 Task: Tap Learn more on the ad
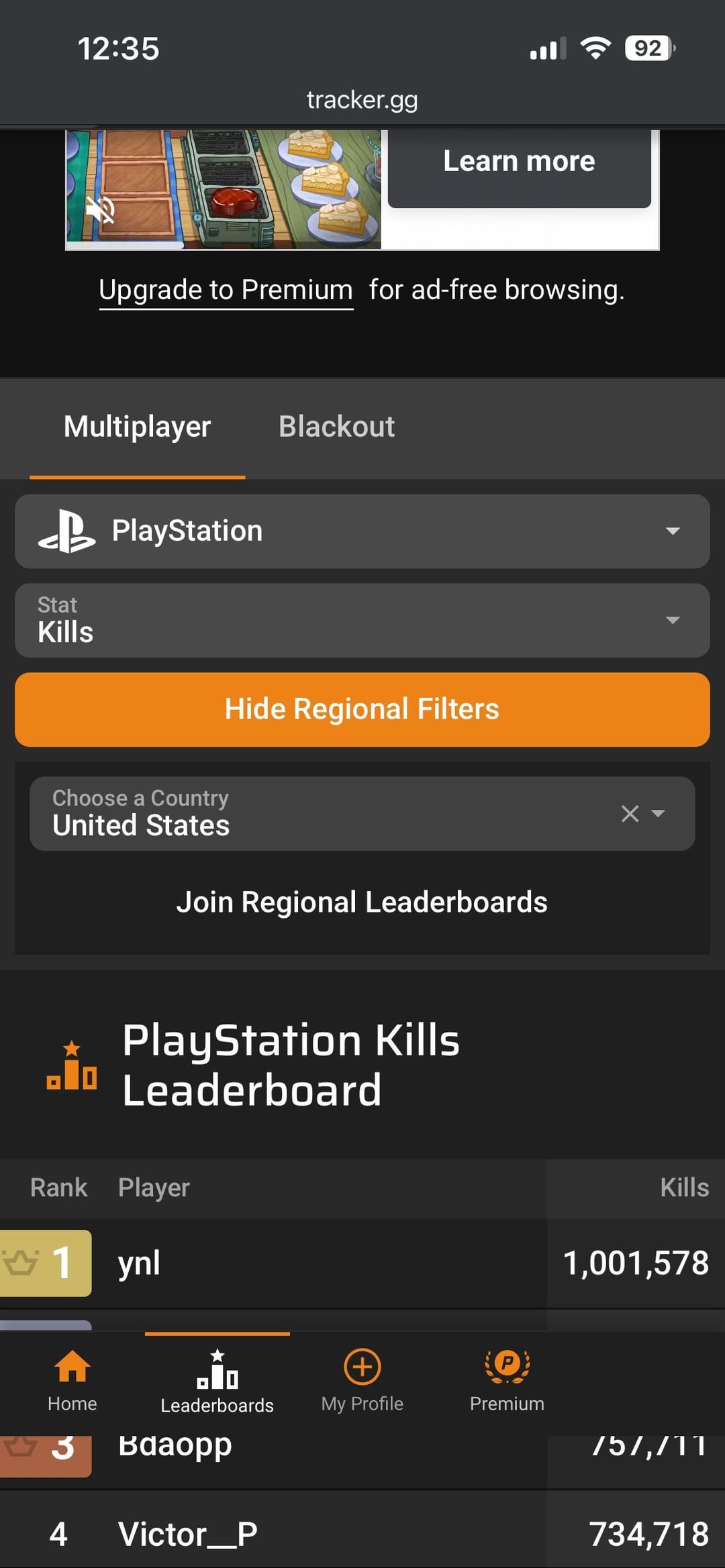click(x=519, y=162)
